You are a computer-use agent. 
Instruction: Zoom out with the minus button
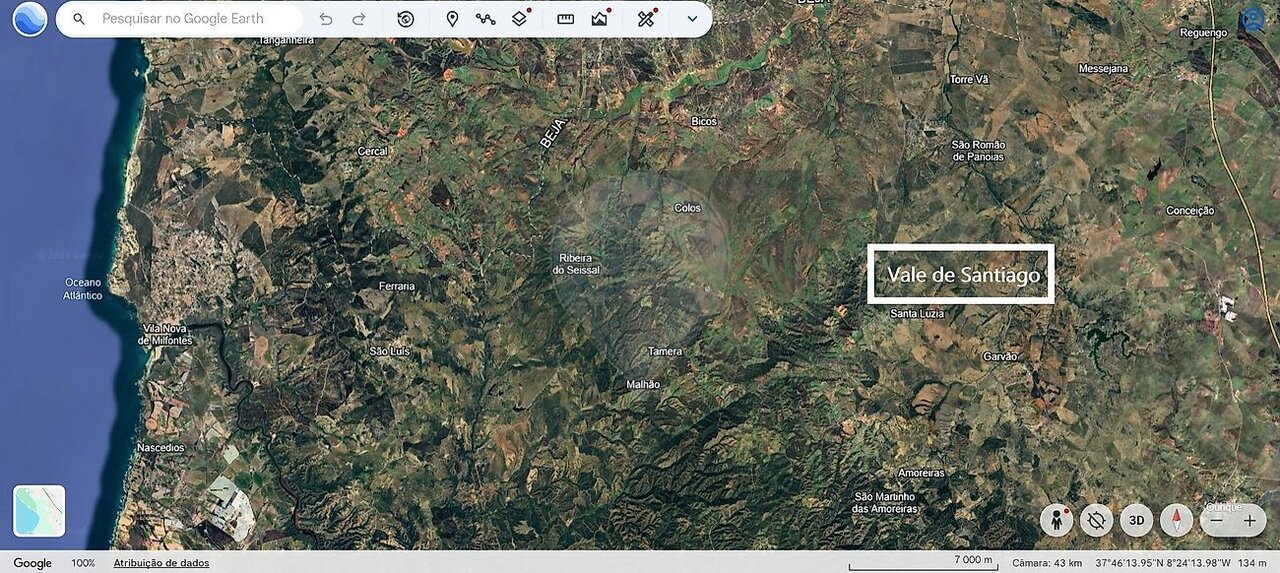1216,521
